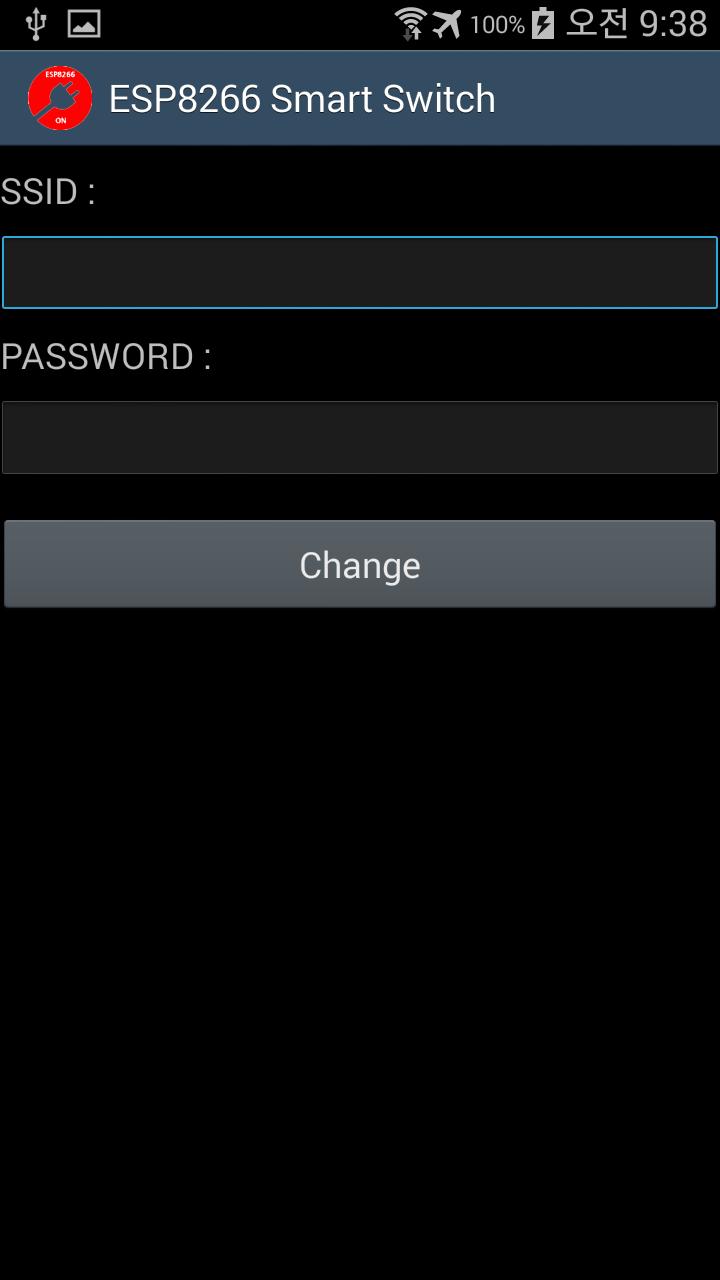Tap the ESP8266 Smart Switch title text
This screenshot has height=1280, width=720.
click(302, 97)
